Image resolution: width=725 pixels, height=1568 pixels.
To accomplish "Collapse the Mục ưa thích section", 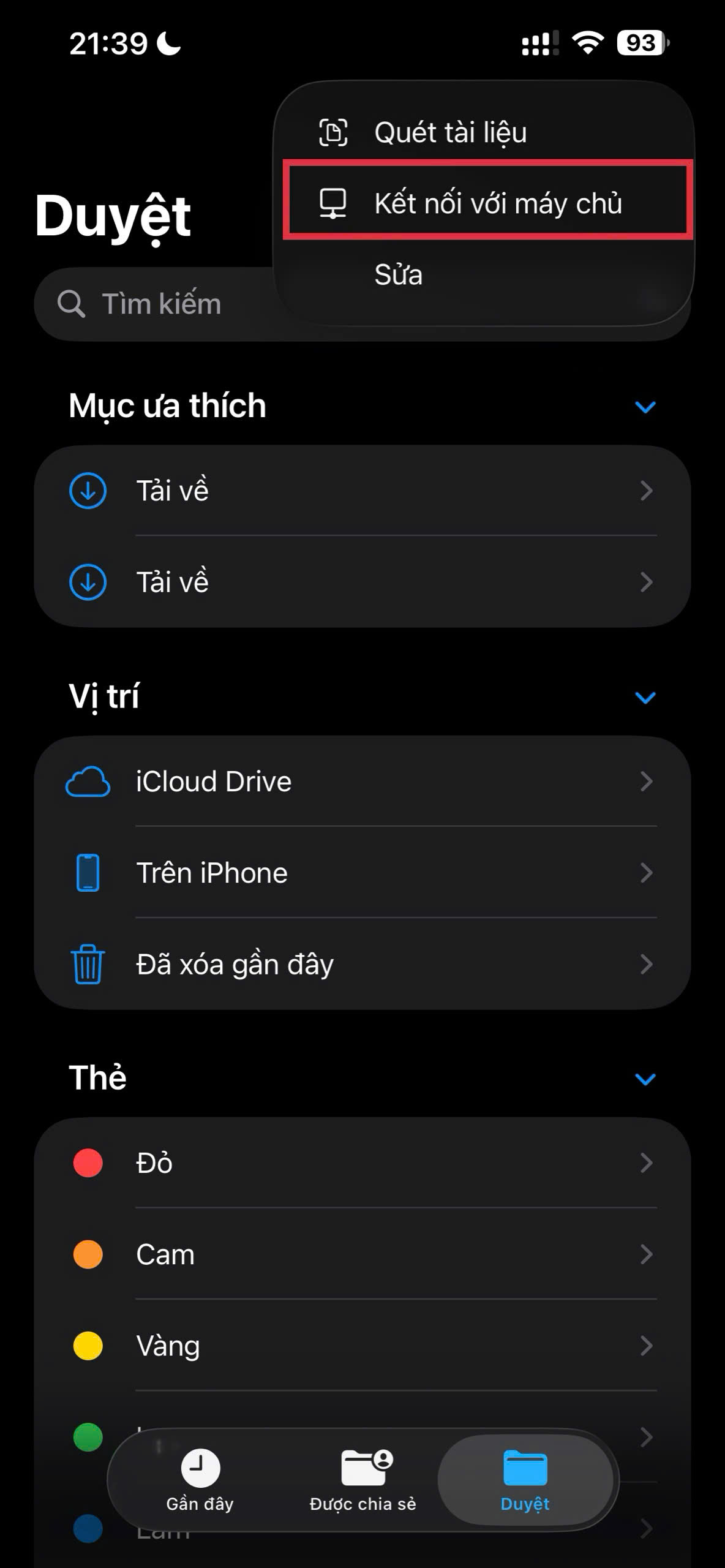I will pyautogui.click(x=645, y=407).
